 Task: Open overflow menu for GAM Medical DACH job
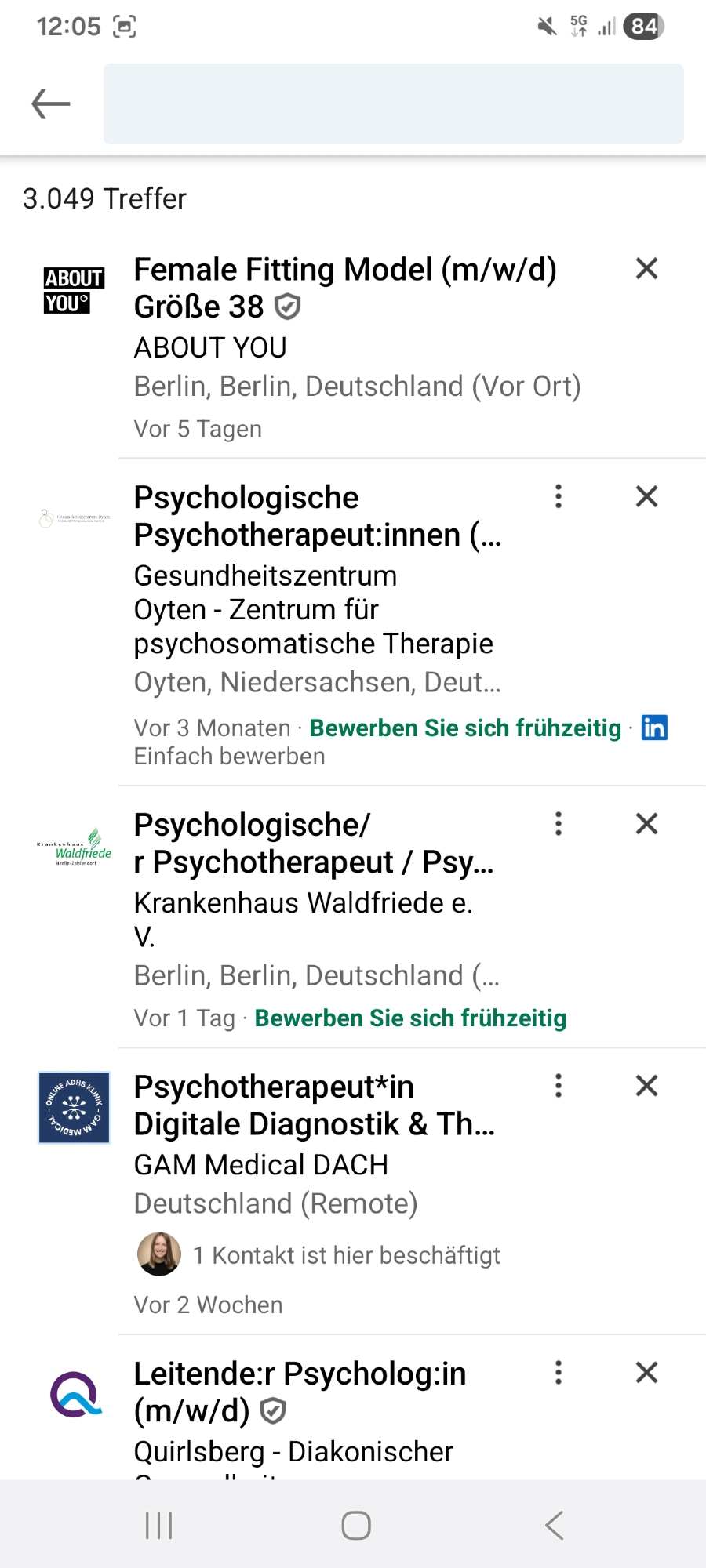559,1086
